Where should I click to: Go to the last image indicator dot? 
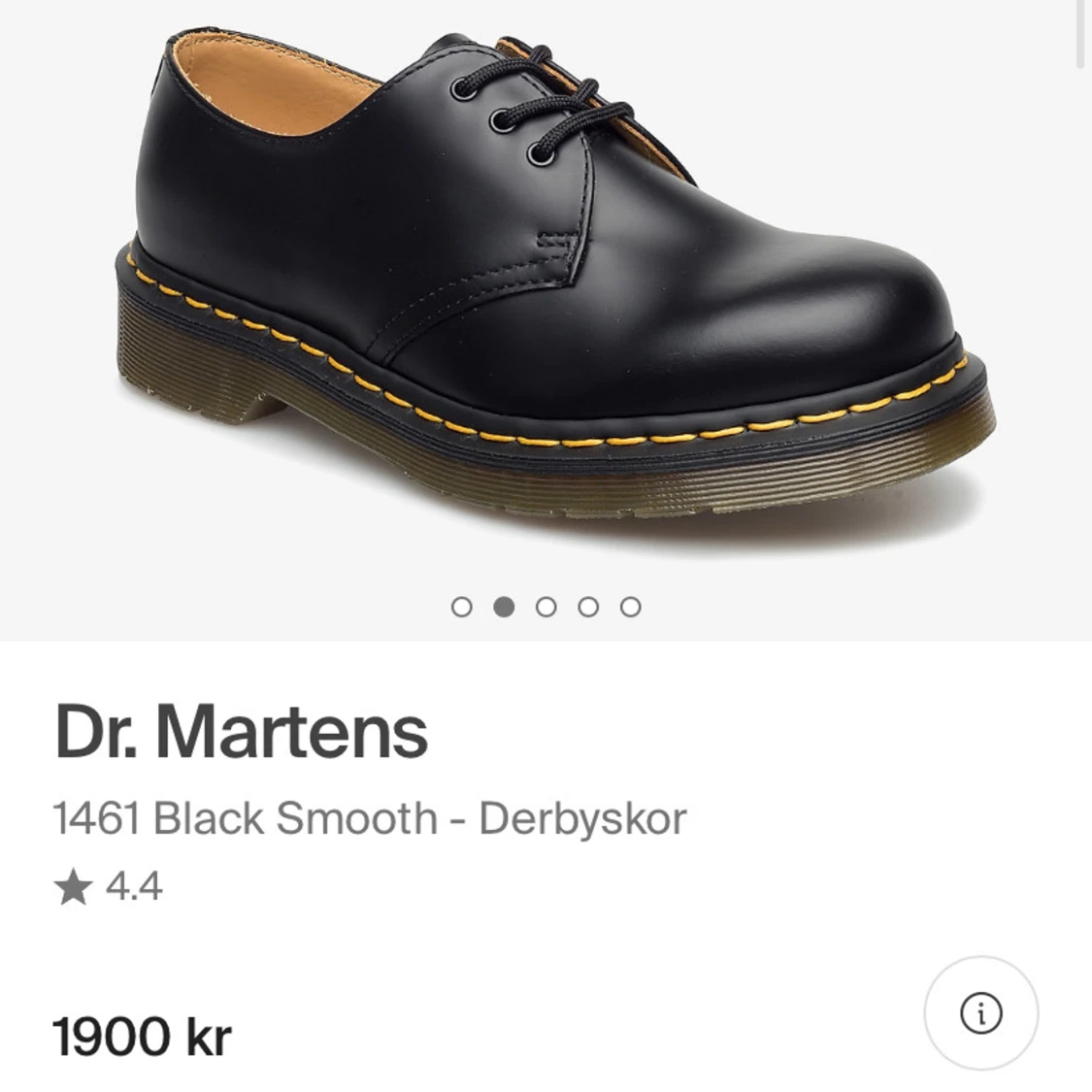[631, 607]
